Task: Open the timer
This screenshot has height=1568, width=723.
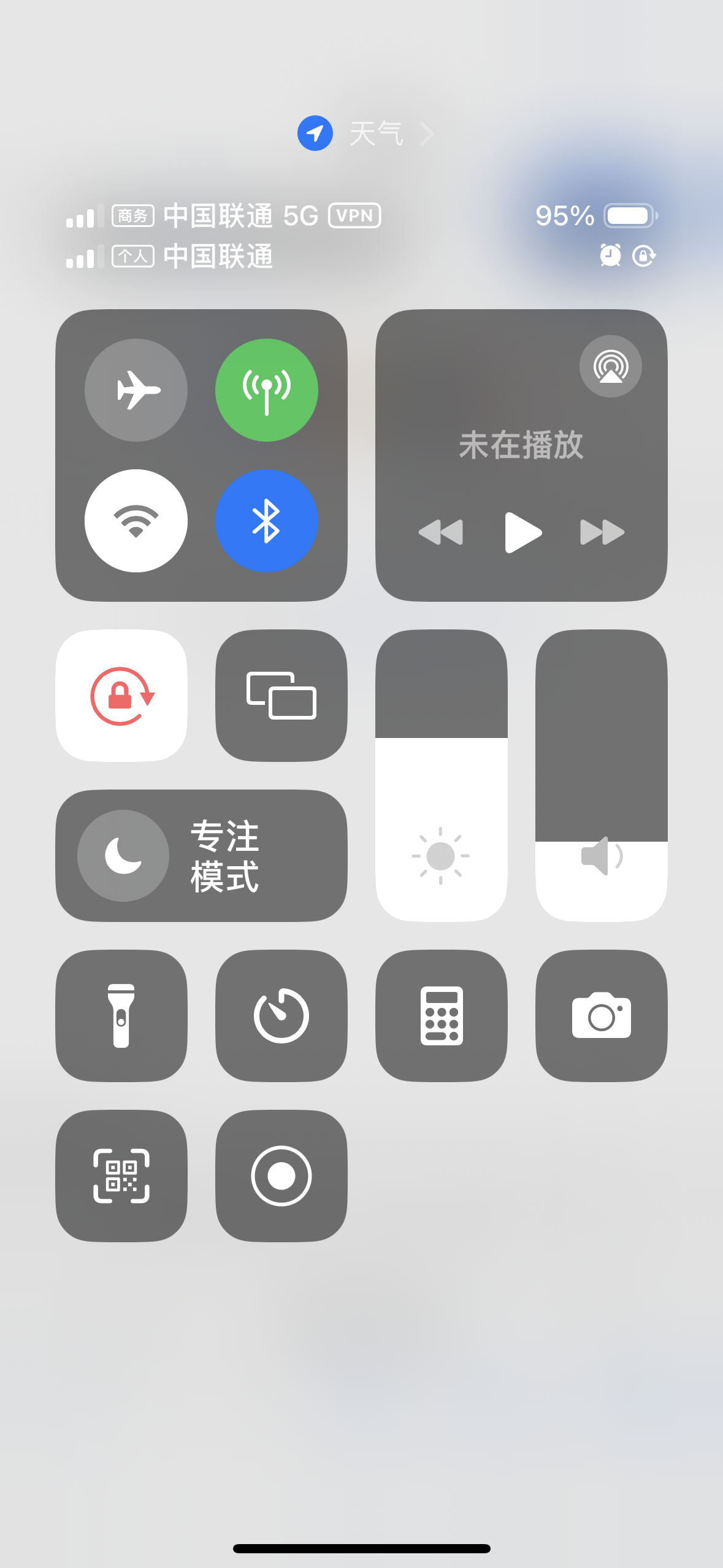Action: [281, 1016]
